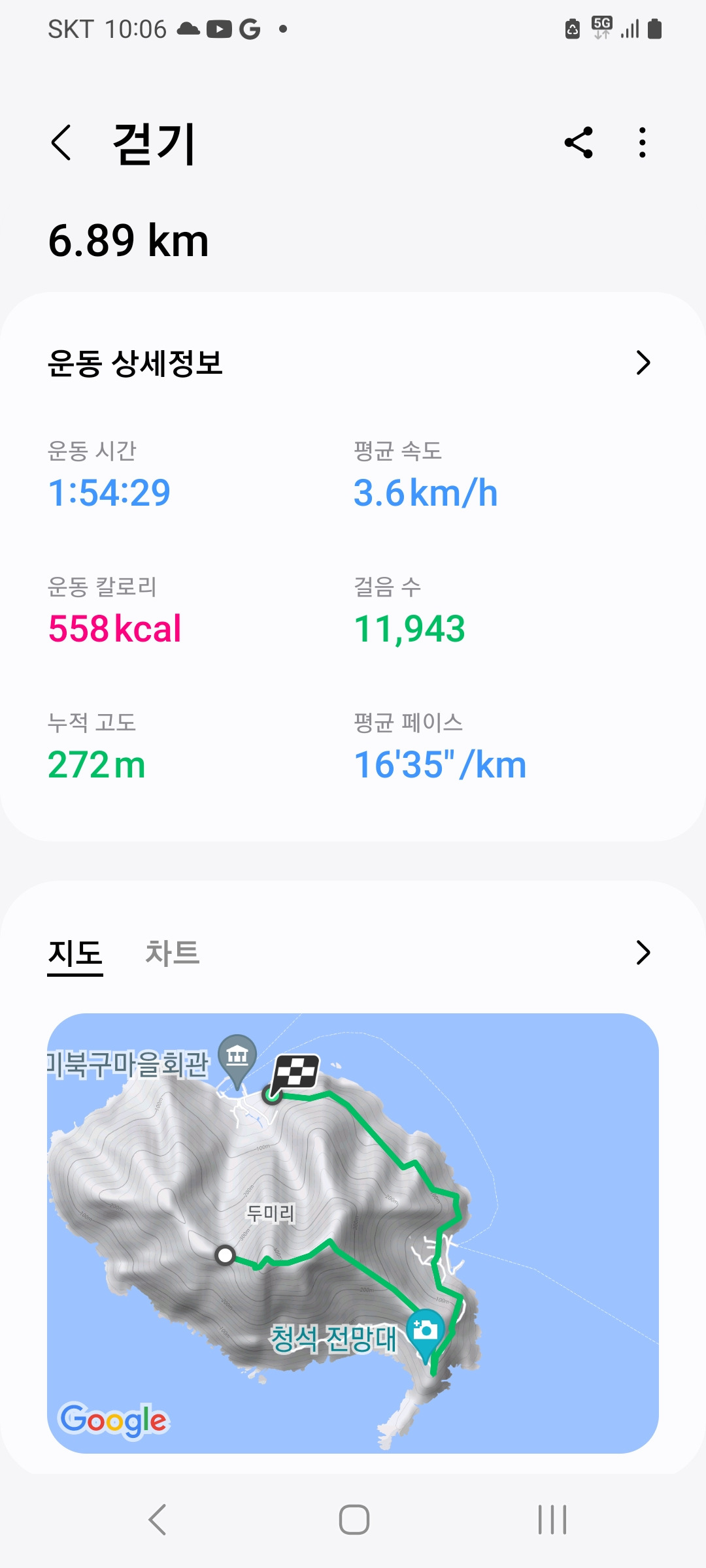Screen dimensions: 706x1568
Task: Share this walking workout
Action: pos(579,142)
